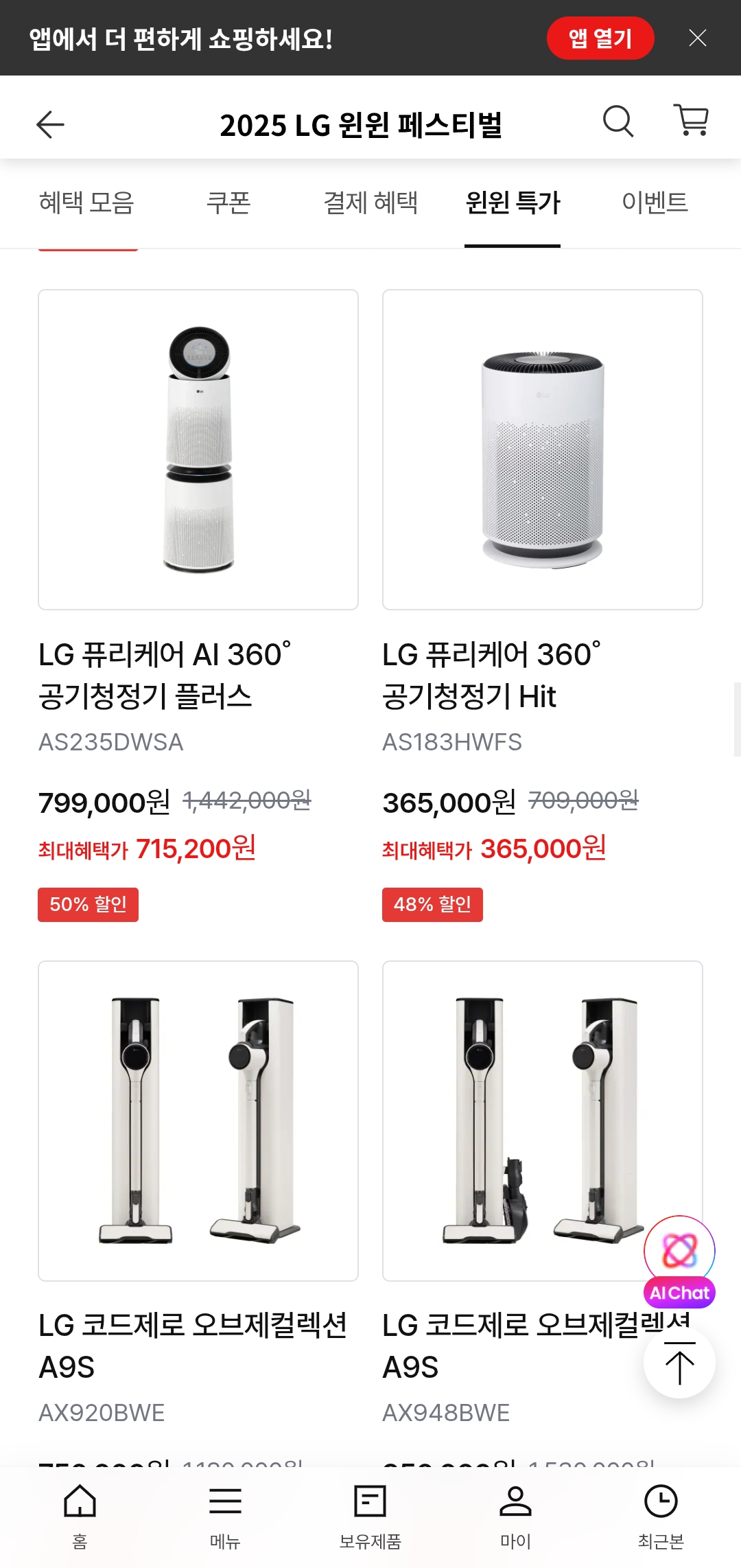This screenshot has width=741, height=1568.
Task: Select the 윈윈 특가 tab
Action: pos(513,203)
